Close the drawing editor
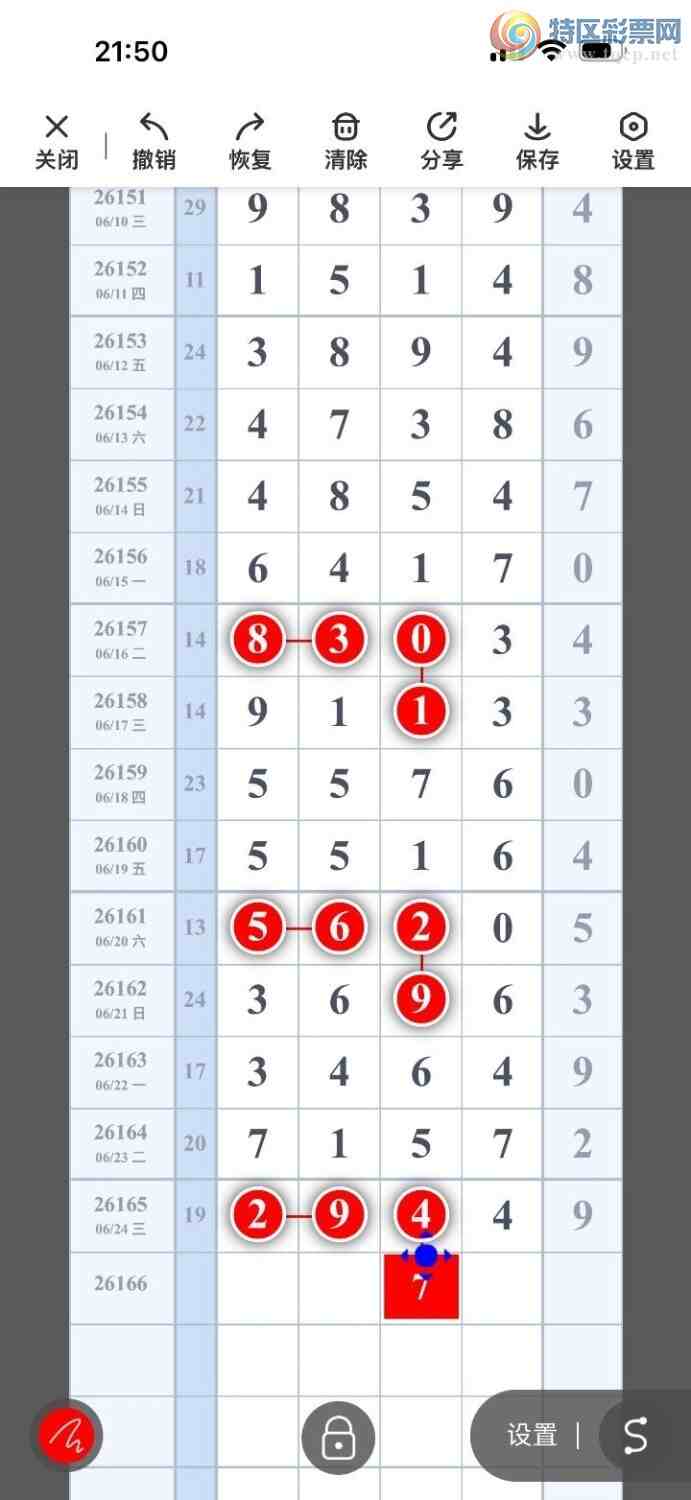The image size is (691, 1500). coord(57,141)
